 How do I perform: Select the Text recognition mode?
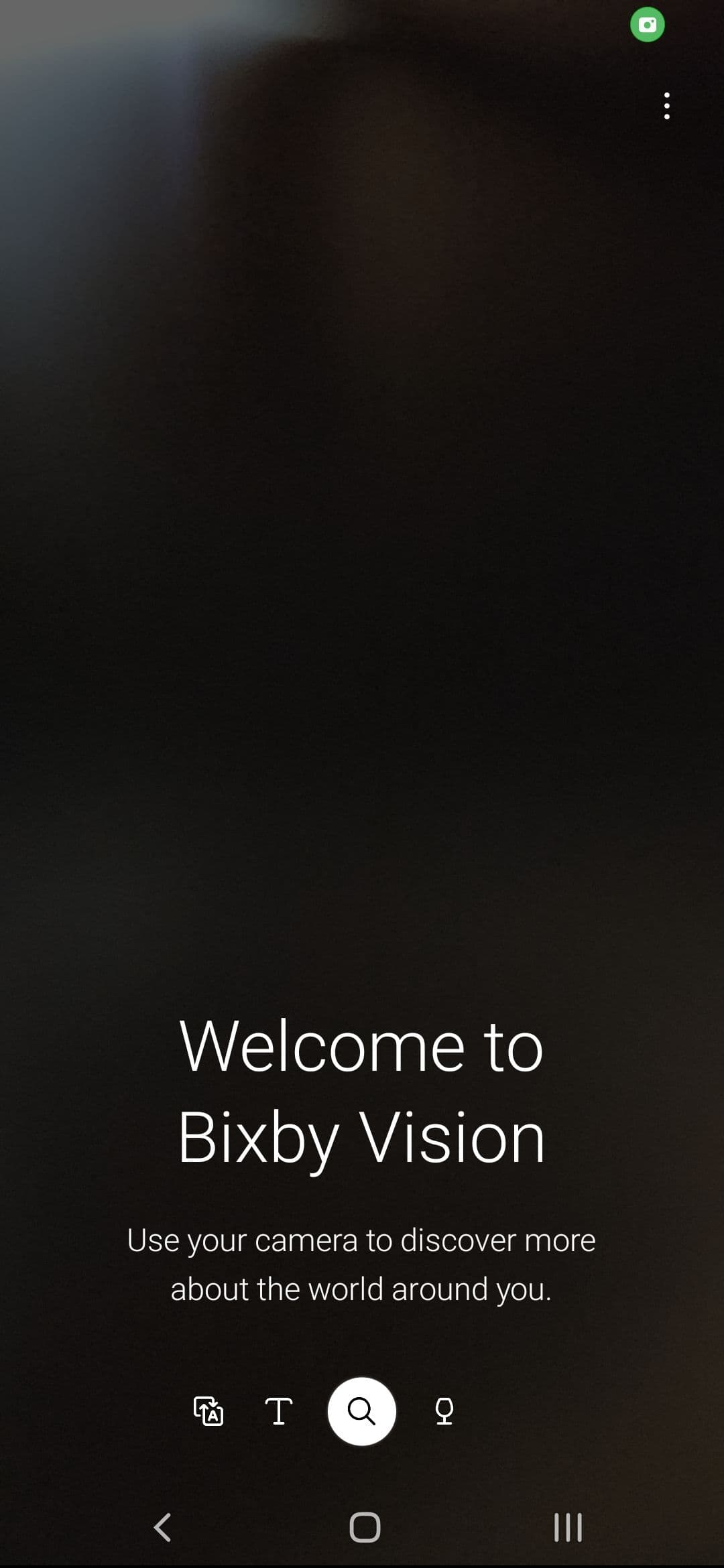[279, 1411]
